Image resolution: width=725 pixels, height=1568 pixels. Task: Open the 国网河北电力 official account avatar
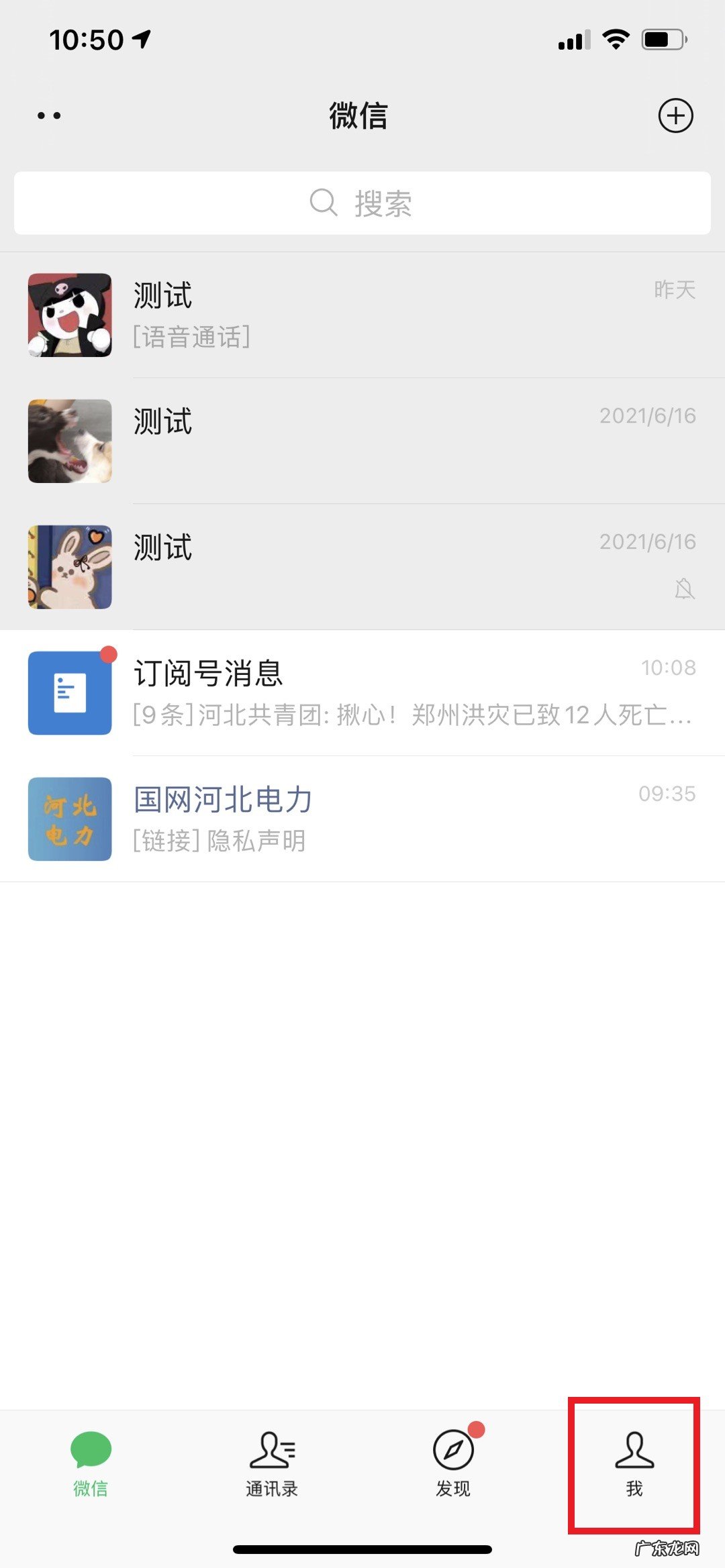(69, 819)
